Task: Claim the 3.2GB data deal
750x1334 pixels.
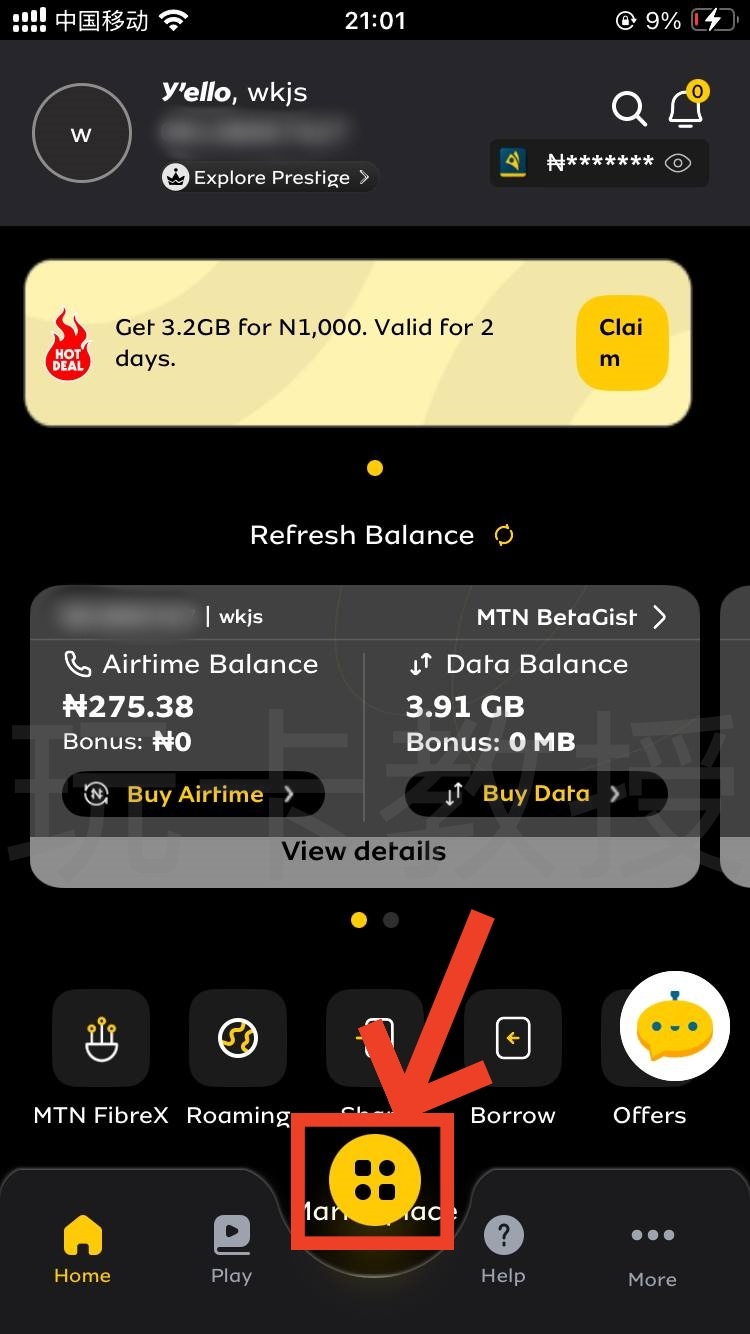Action: pos(622,343)
